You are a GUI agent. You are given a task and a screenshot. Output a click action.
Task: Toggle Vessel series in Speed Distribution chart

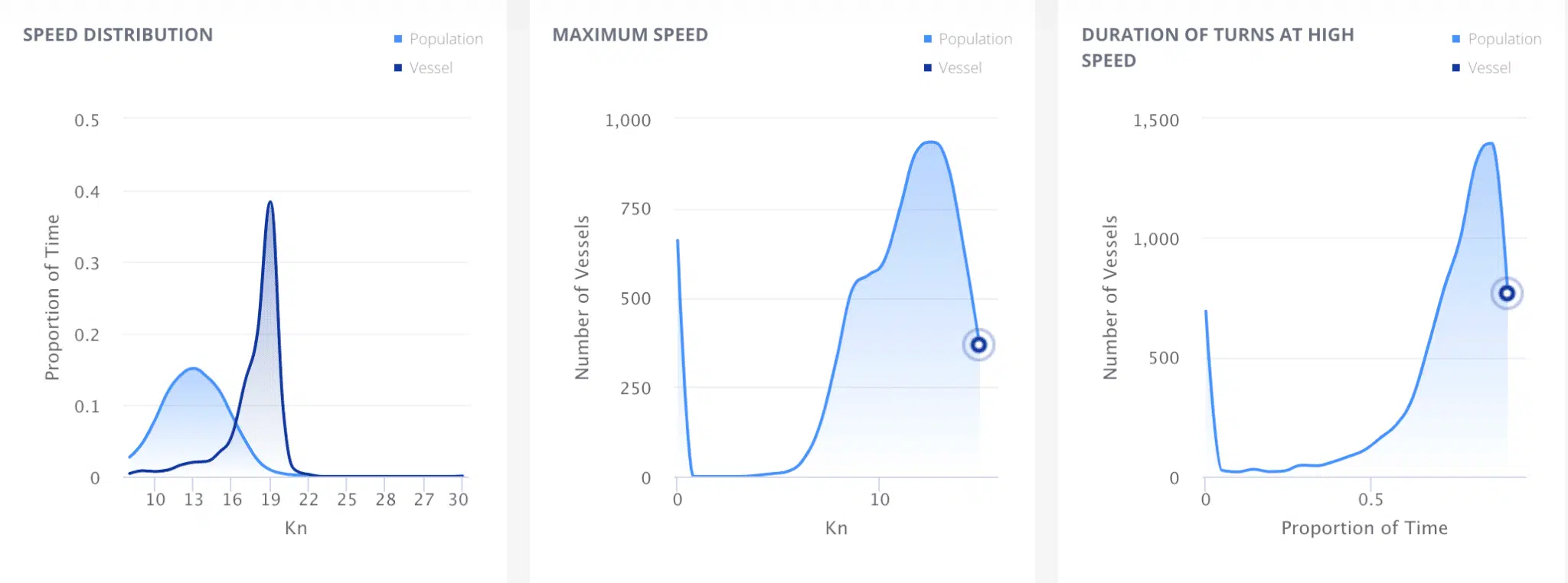pos(423,68)
